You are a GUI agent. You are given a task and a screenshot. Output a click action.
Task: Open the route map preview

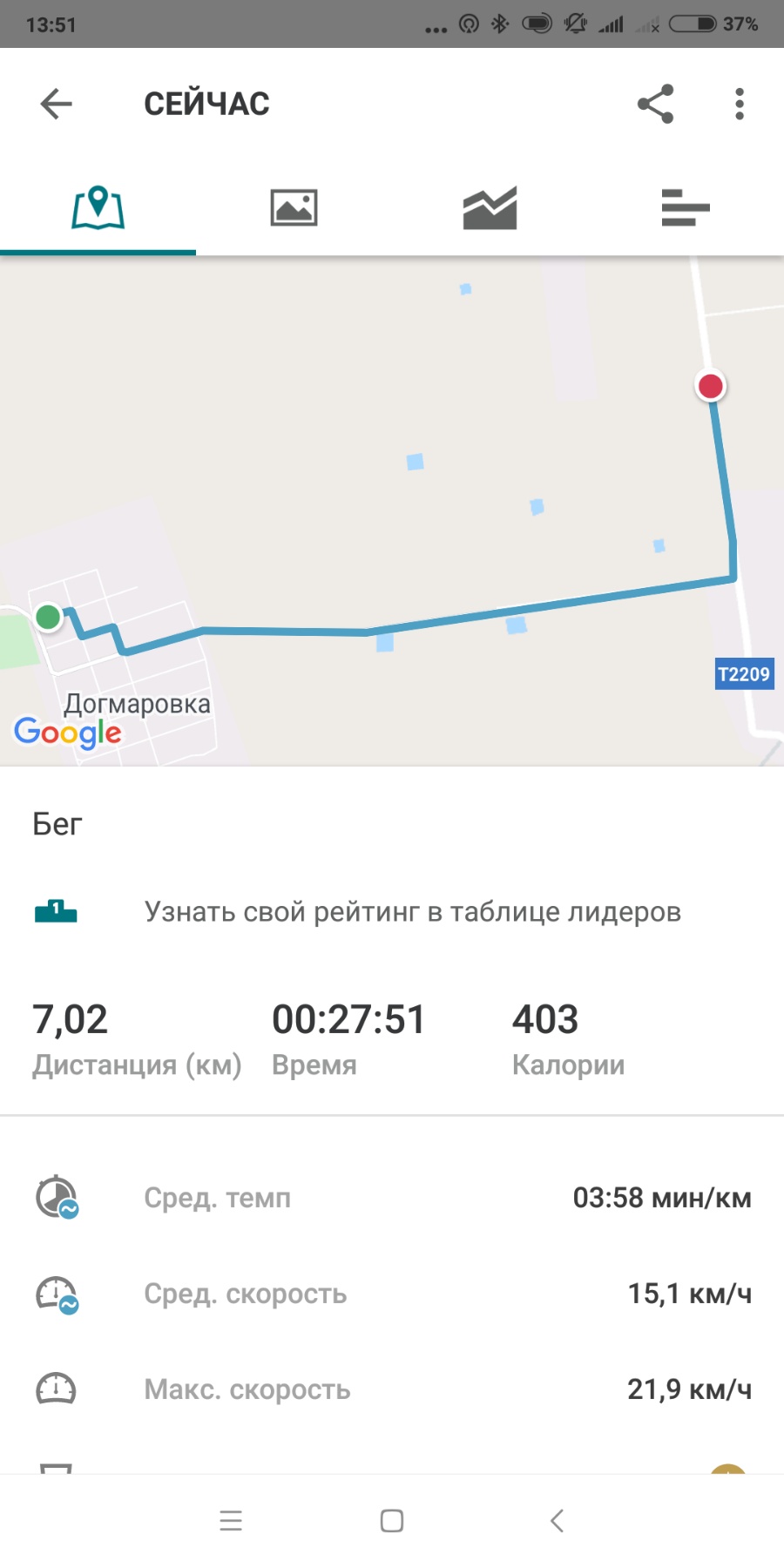[392, 511]
